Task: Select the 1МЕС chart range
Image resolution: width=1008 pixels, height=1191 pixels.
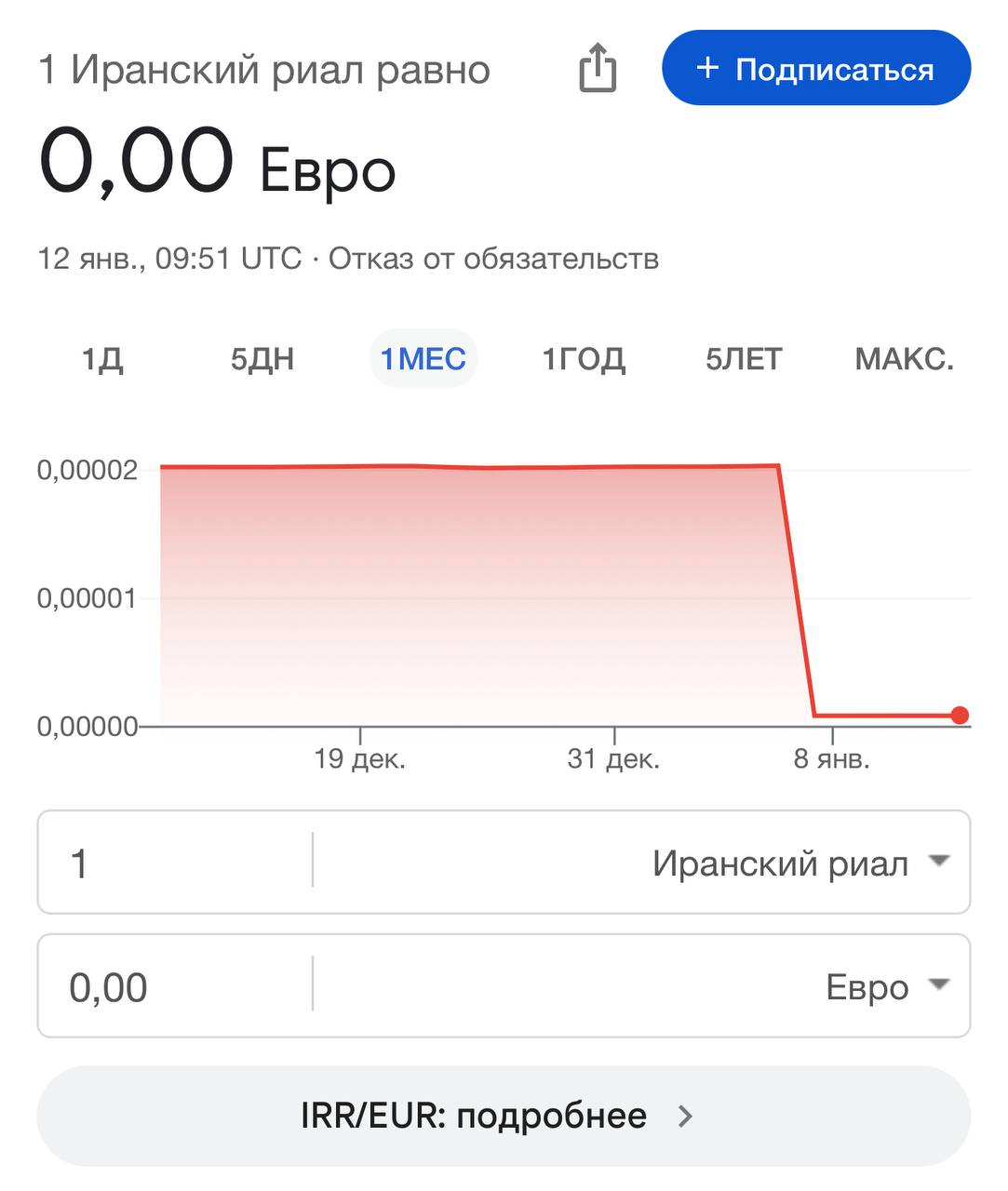Action: (423, 359)
